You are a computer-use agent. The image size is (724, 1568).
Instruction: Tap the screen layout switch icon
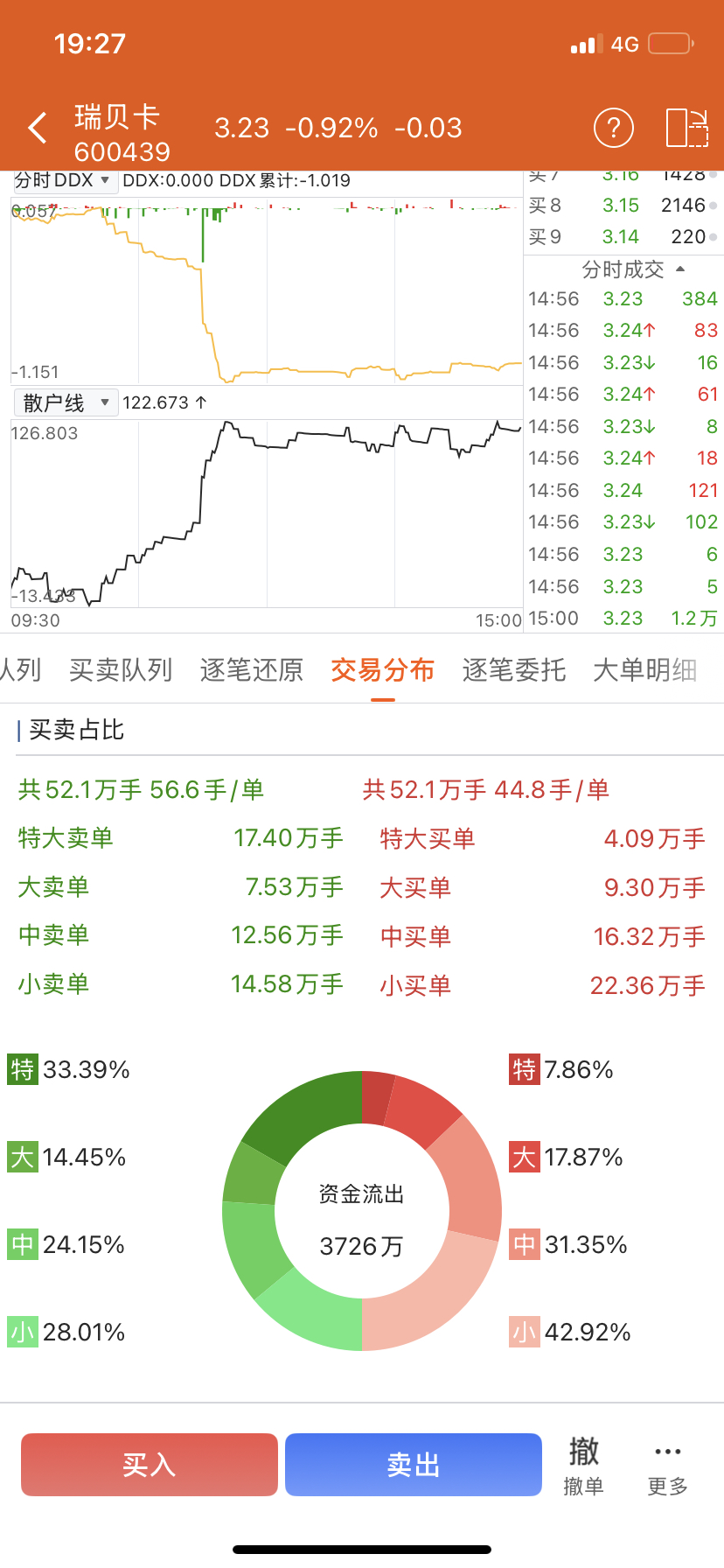pyautogui.click(x=686, y=128)
